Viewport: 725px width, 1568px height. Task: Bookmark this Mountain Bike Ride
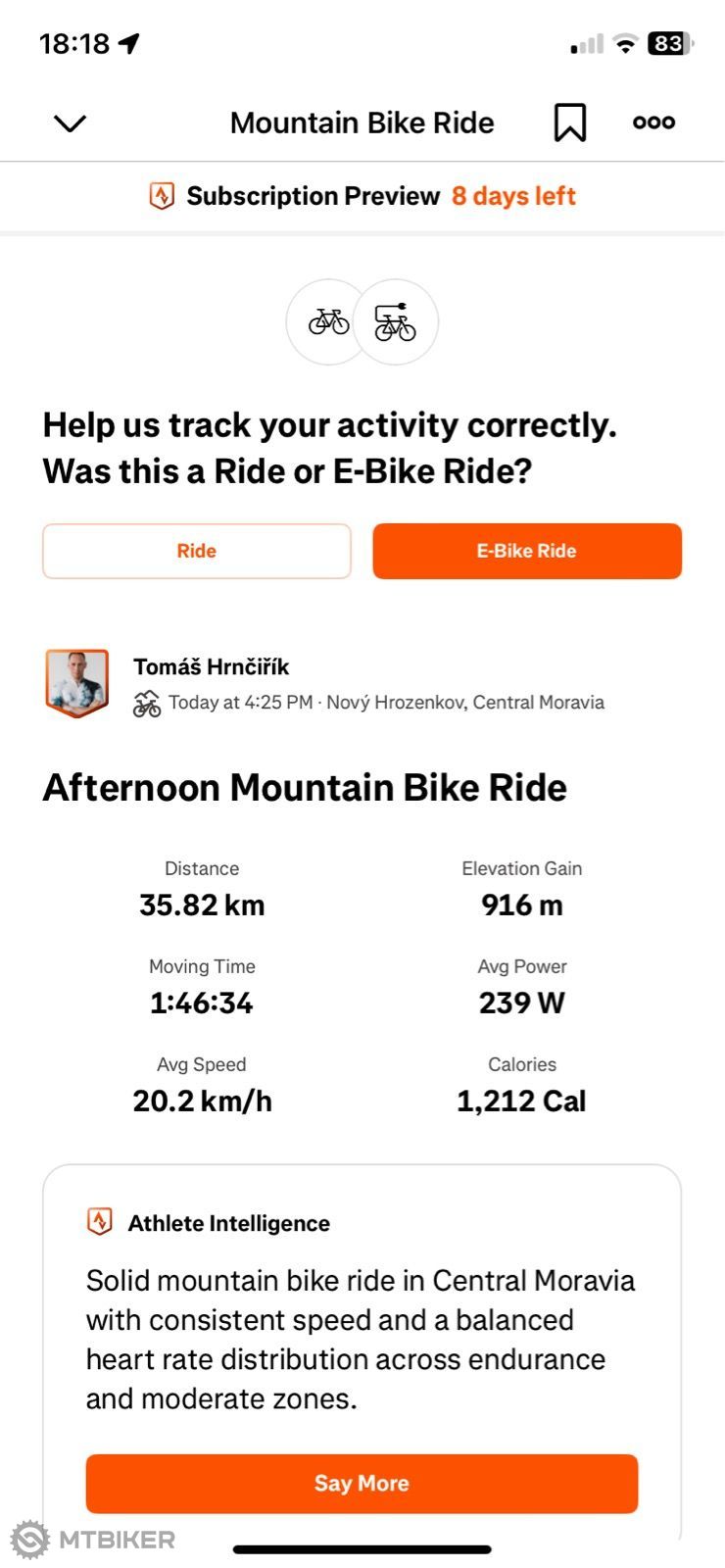(569, 122)
